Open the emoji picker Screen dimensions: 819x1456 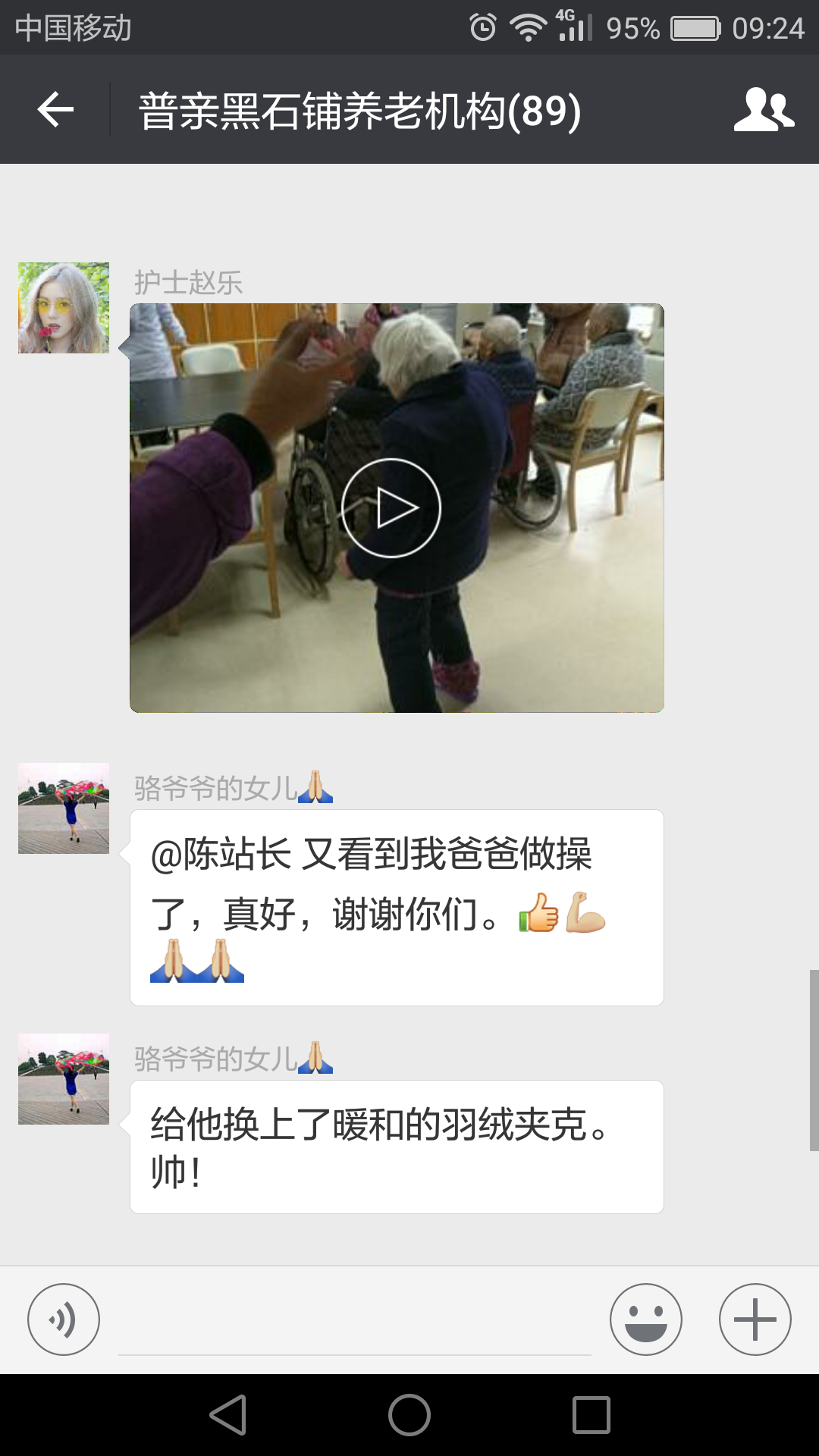[646, 1319]
